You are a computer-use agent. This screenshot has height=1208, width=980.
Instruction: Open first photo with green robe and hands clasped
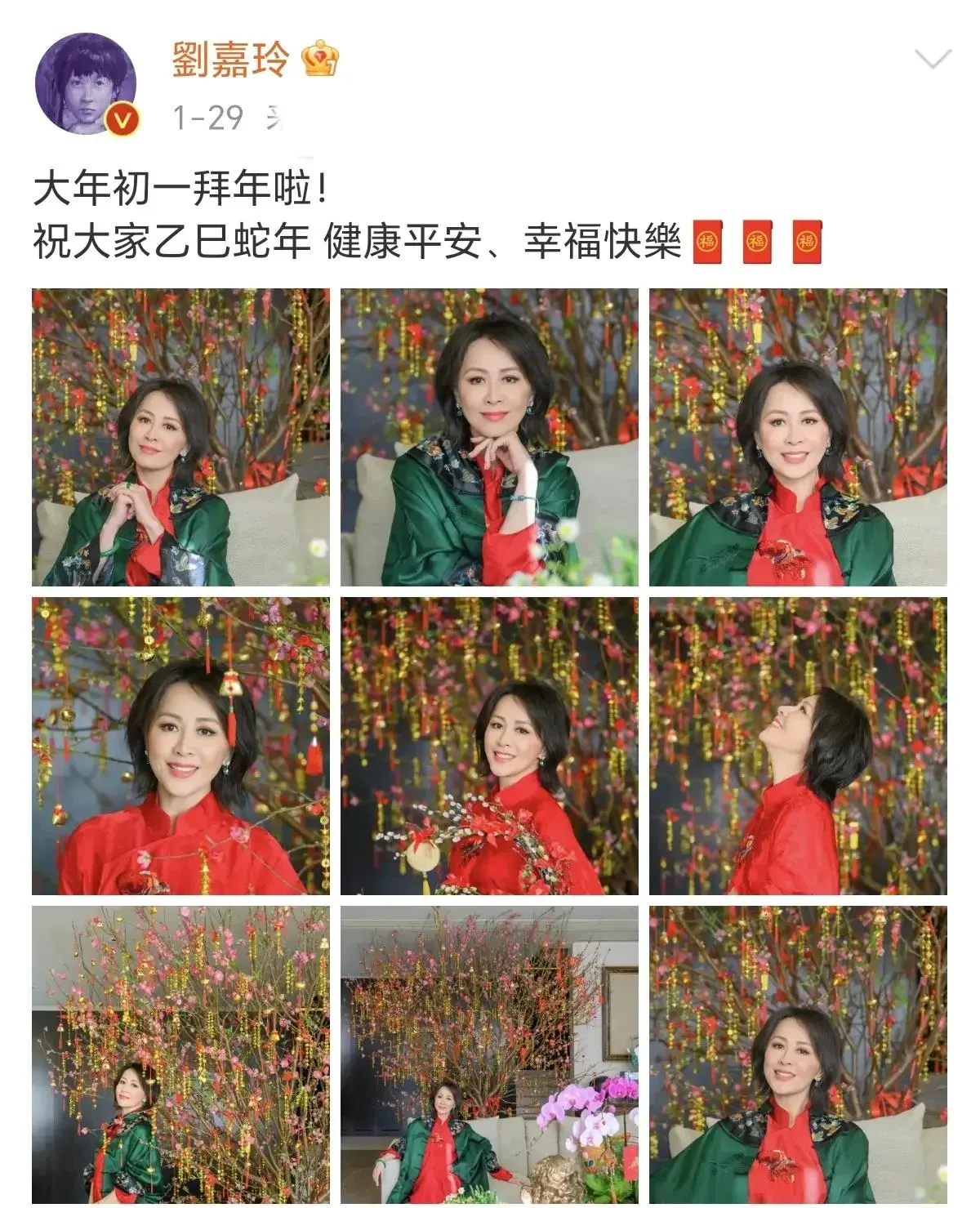[x=180, y=437]
